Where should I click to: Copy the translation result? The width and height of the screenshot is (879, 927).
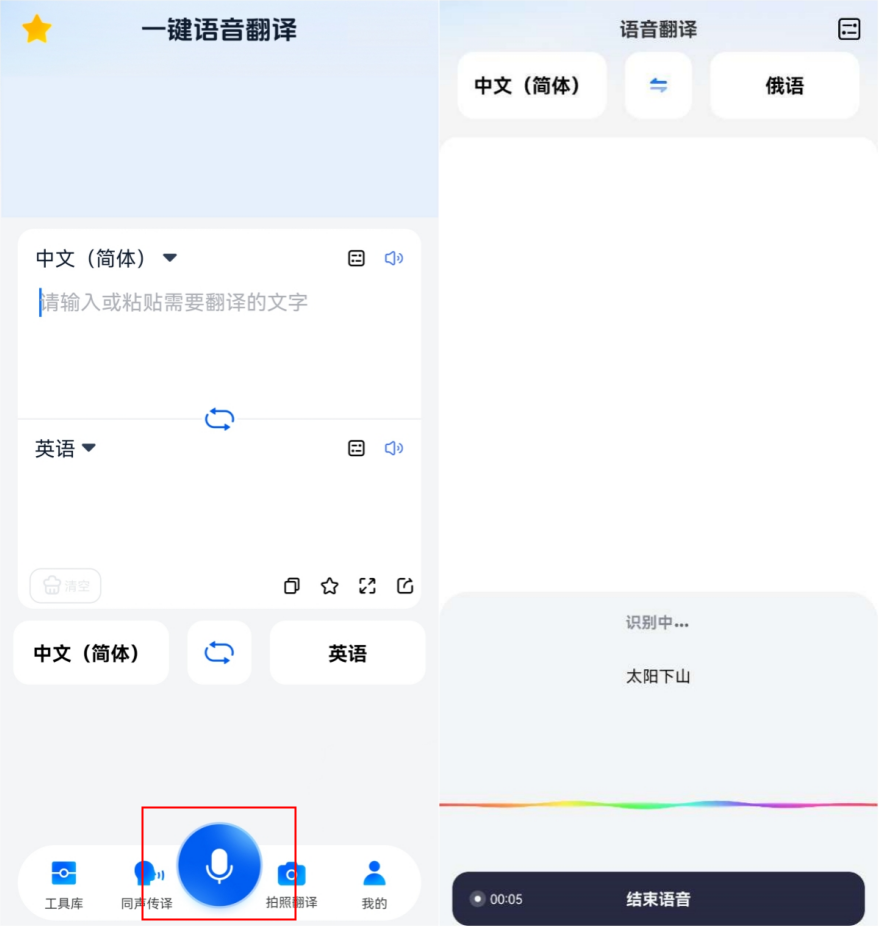coord(291,586)
